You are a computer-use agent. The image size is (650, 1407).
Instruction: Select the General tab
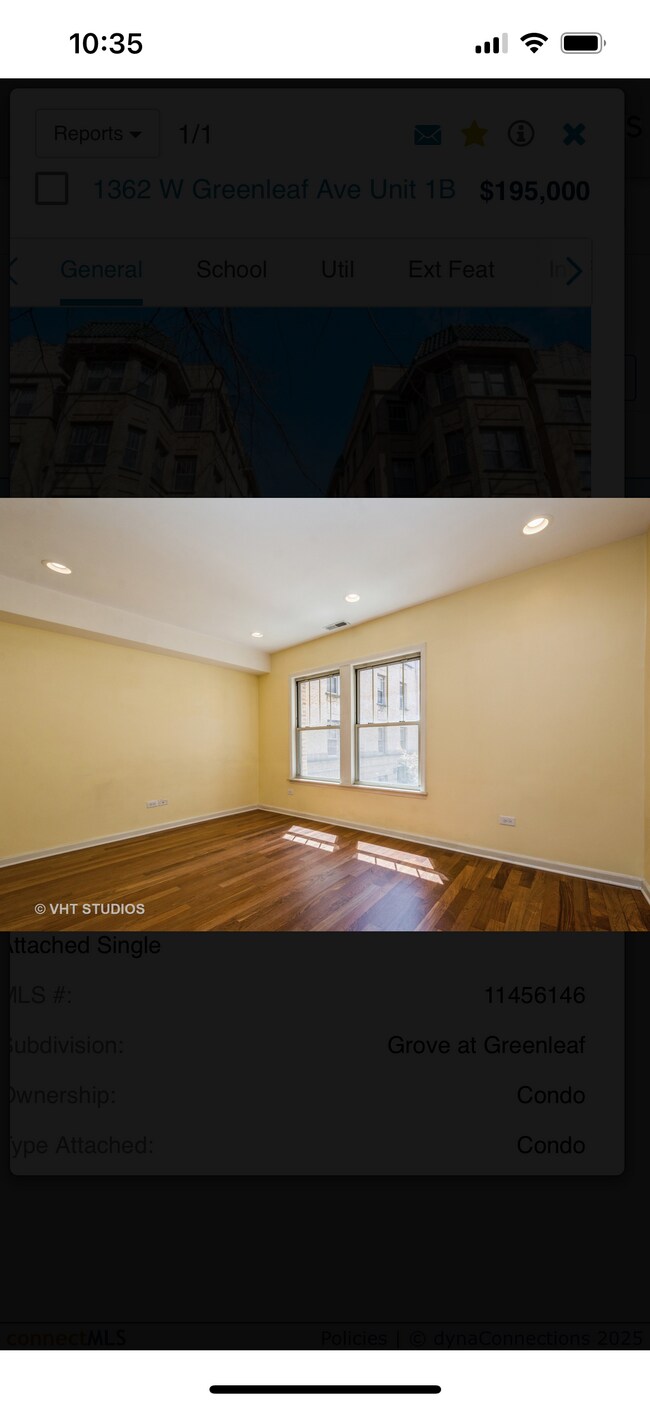(x=101, y=269)
